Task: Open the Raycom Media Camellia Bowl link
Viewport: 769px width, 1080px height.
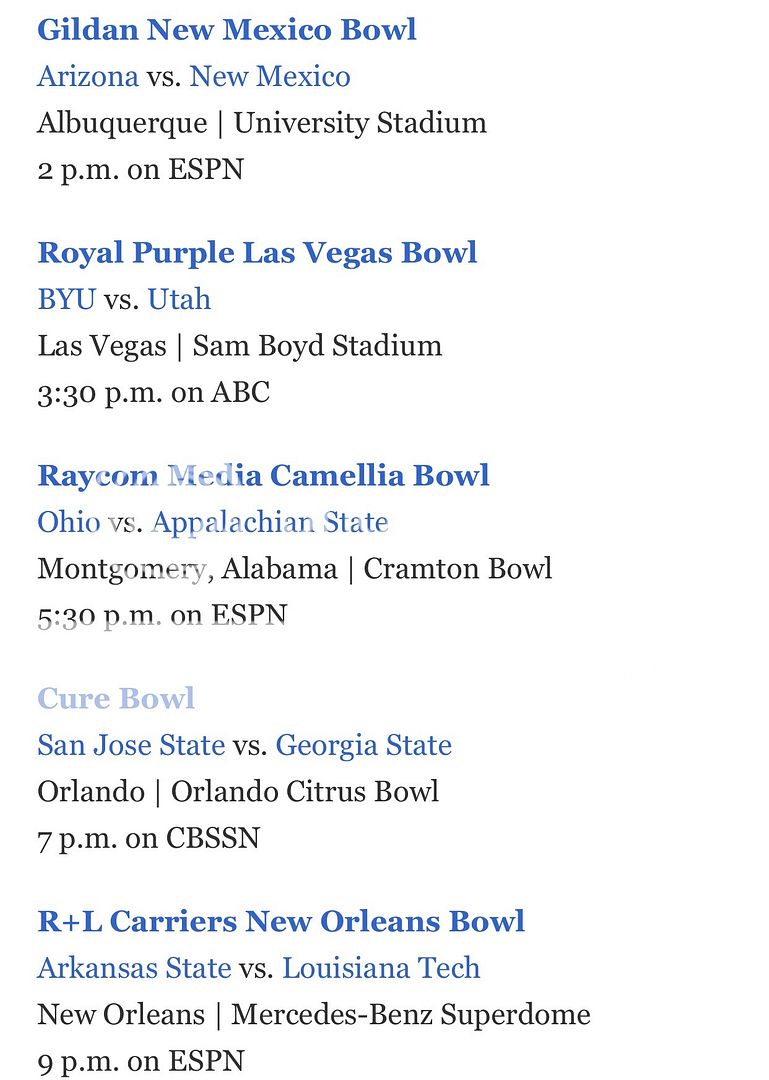Action: [x=263, y=475]
